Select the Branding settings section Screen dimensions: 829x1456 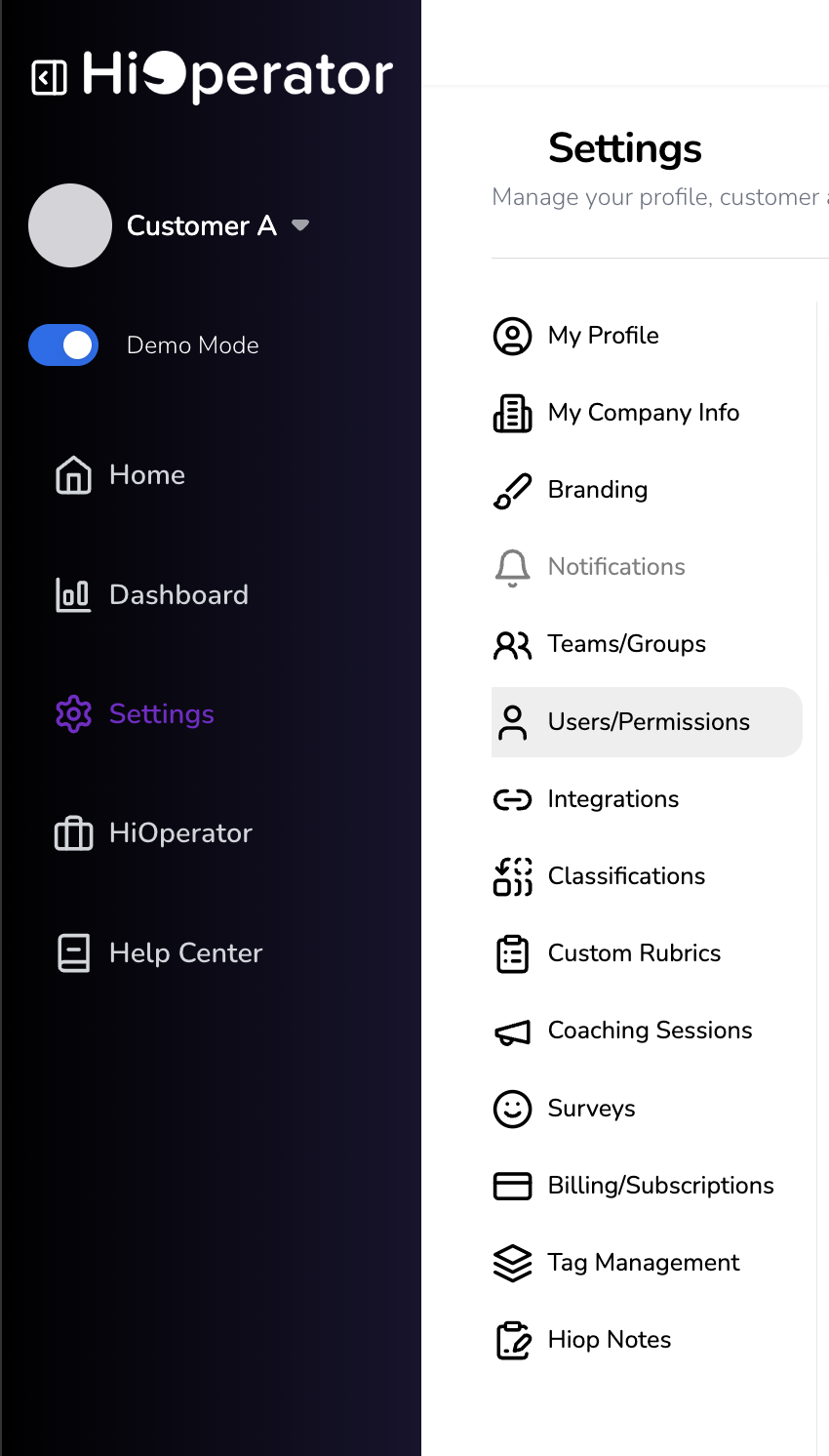[x=597, y=490]
